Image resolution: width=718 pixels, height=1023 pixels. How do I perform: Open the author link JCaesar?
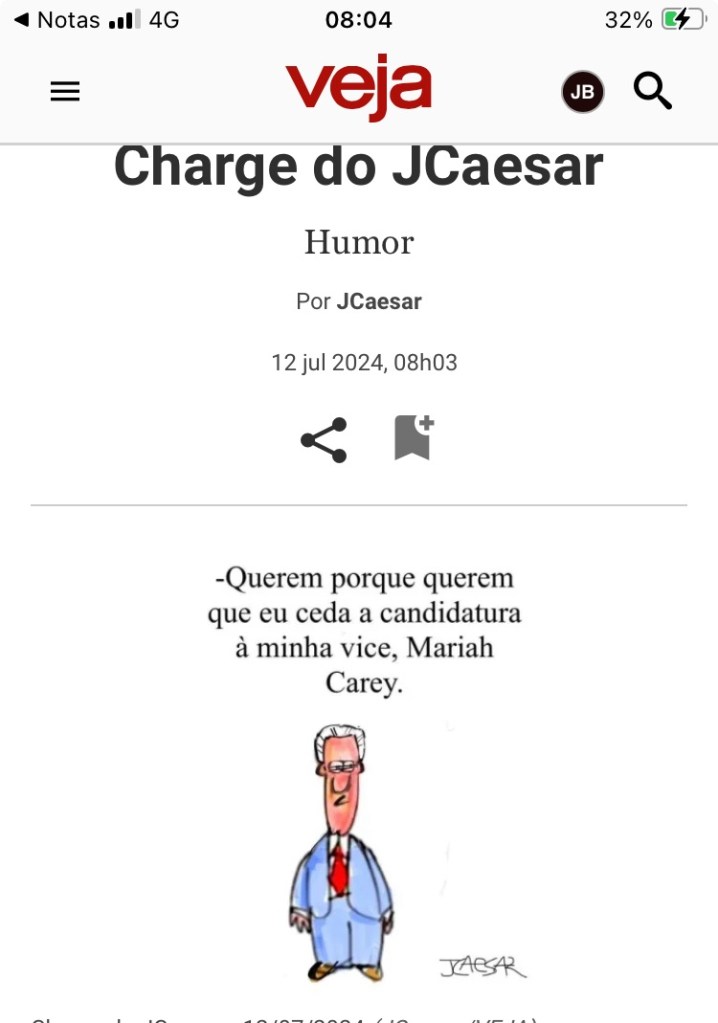click(x=379, y=301)
